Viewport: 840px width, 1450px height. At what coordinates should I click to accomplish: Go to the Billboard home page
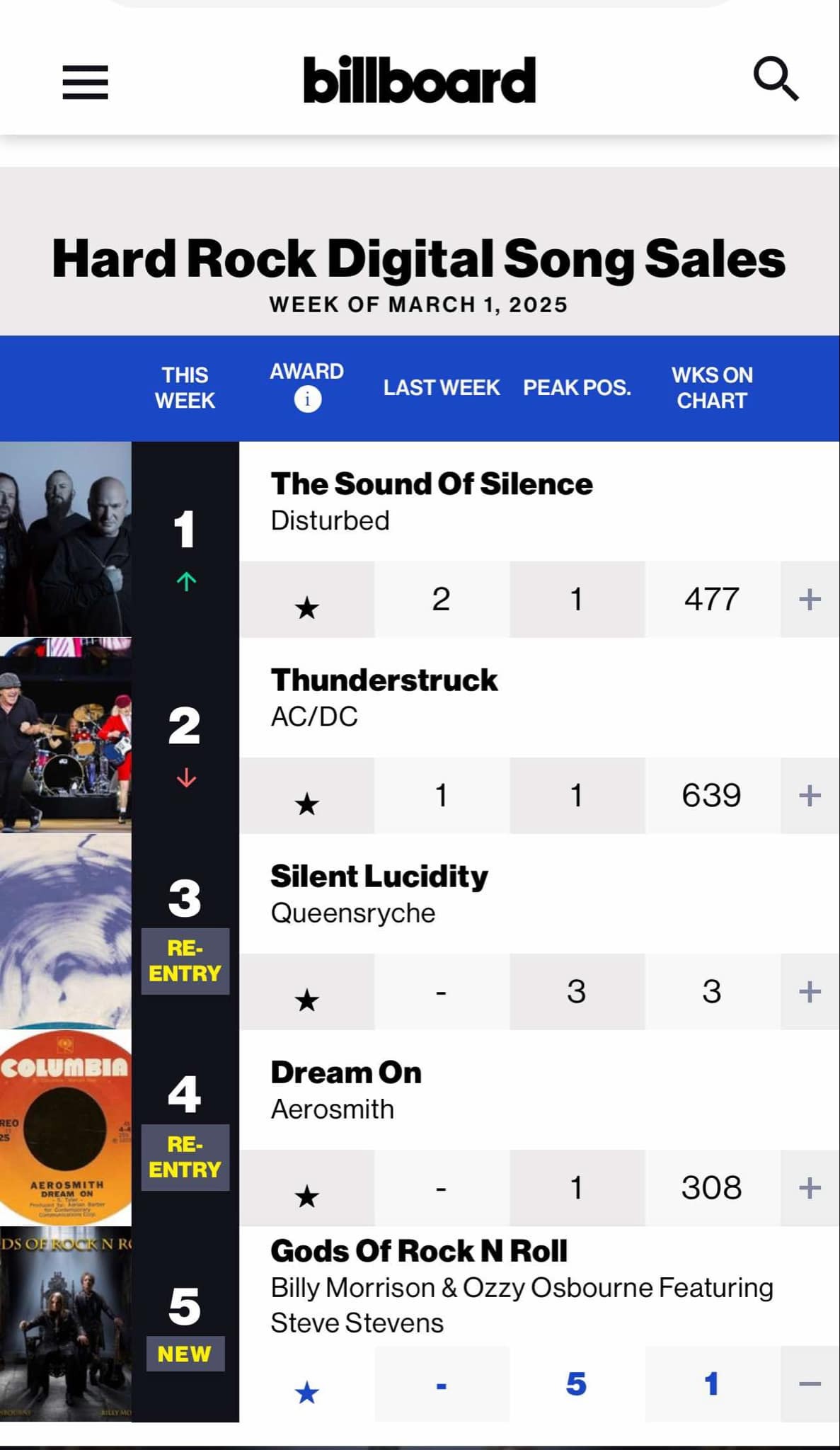click(420, 79)
